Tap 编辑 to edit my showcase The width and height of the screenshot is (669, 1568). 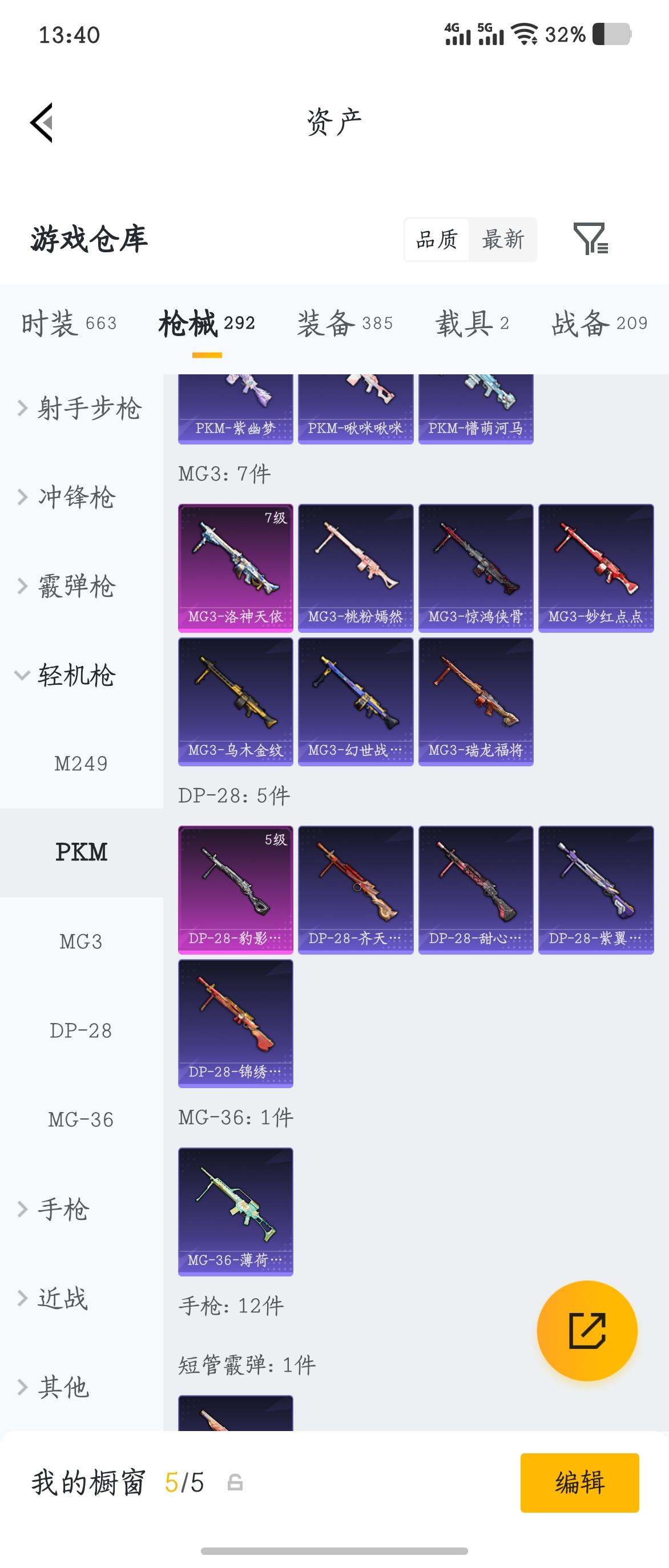579,1482
